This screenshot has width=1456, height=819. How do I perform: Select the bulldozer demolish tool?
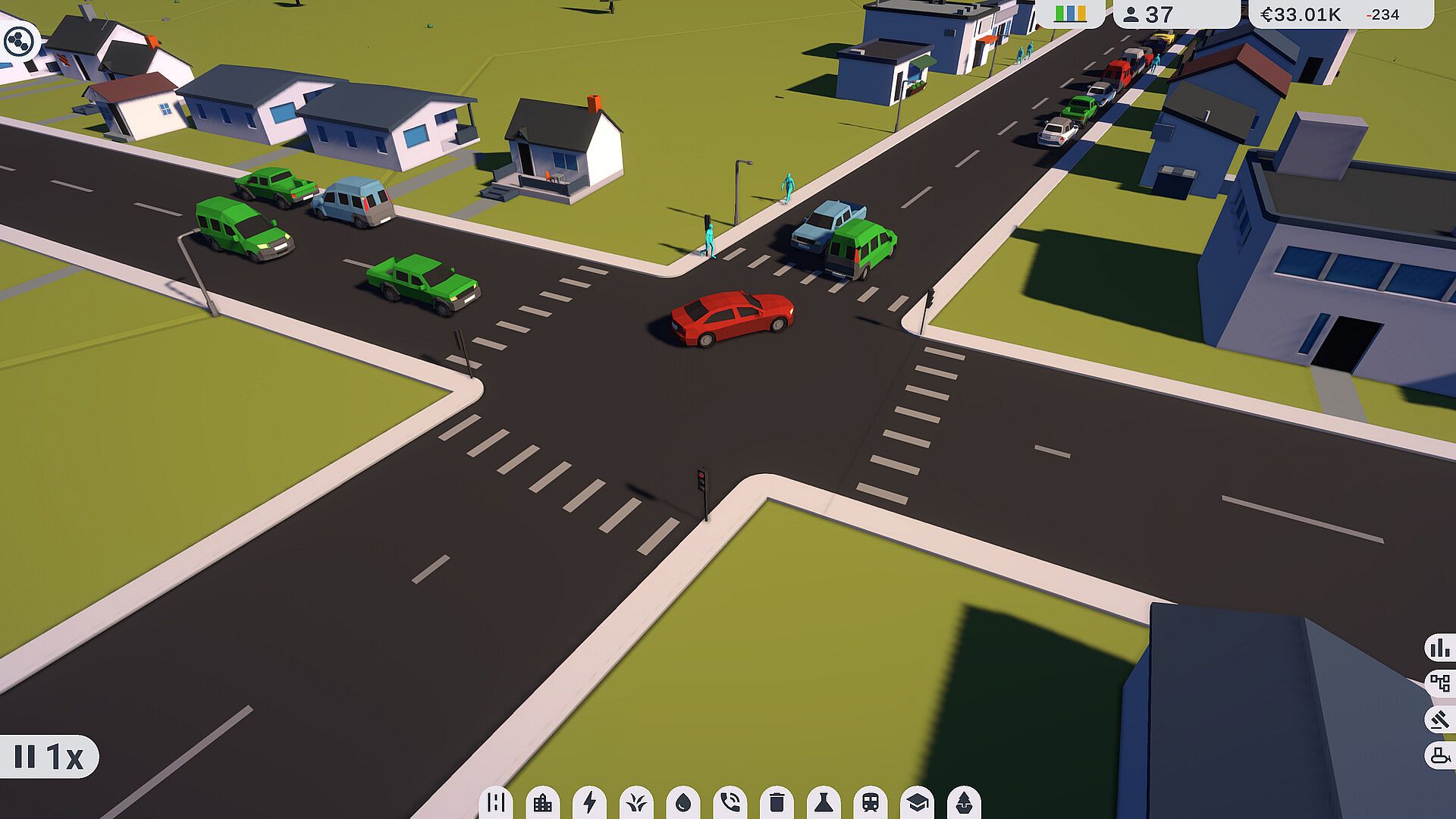1439,755
